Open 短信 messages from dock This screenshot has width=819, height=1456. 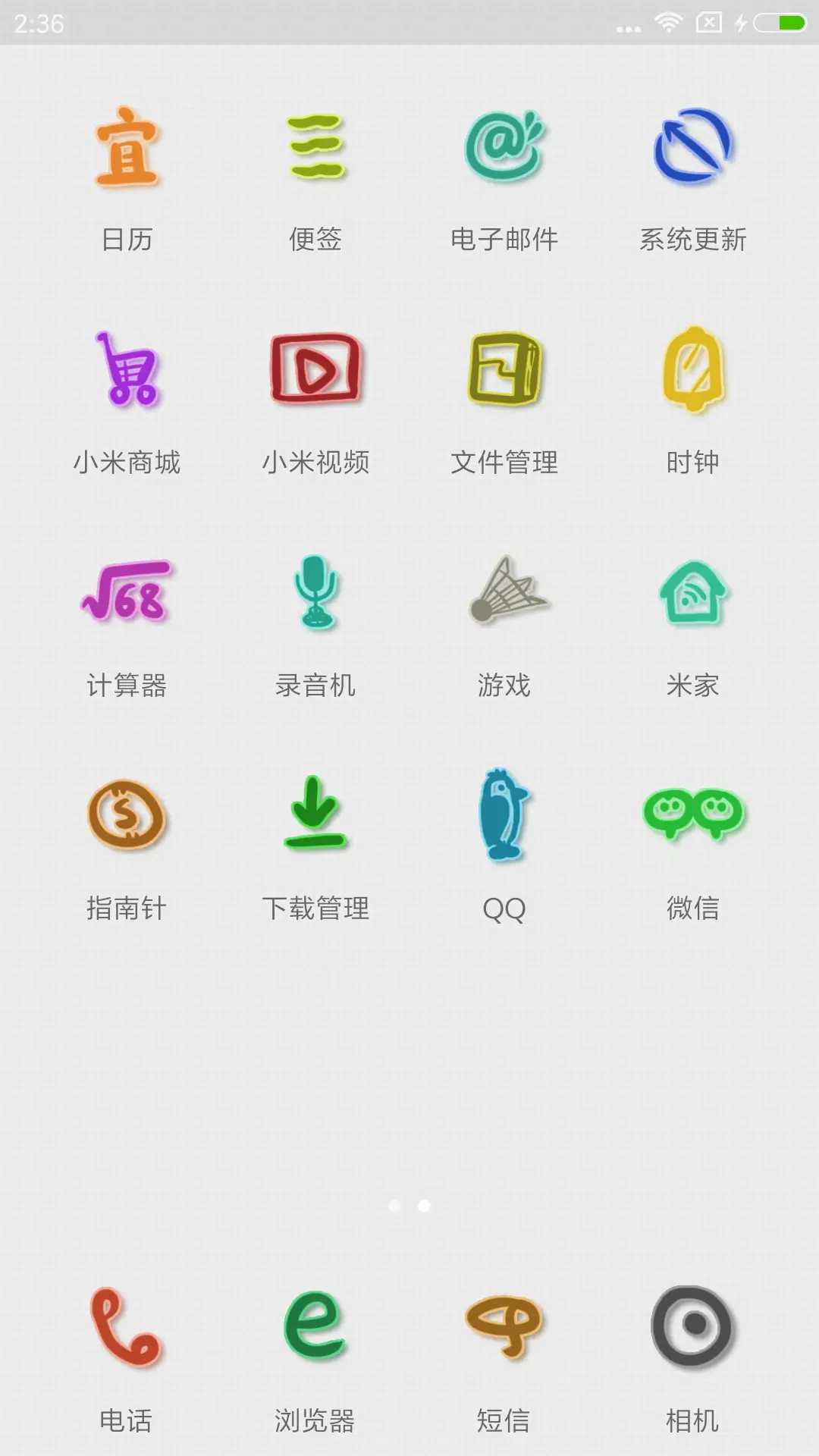(504, 1335)
